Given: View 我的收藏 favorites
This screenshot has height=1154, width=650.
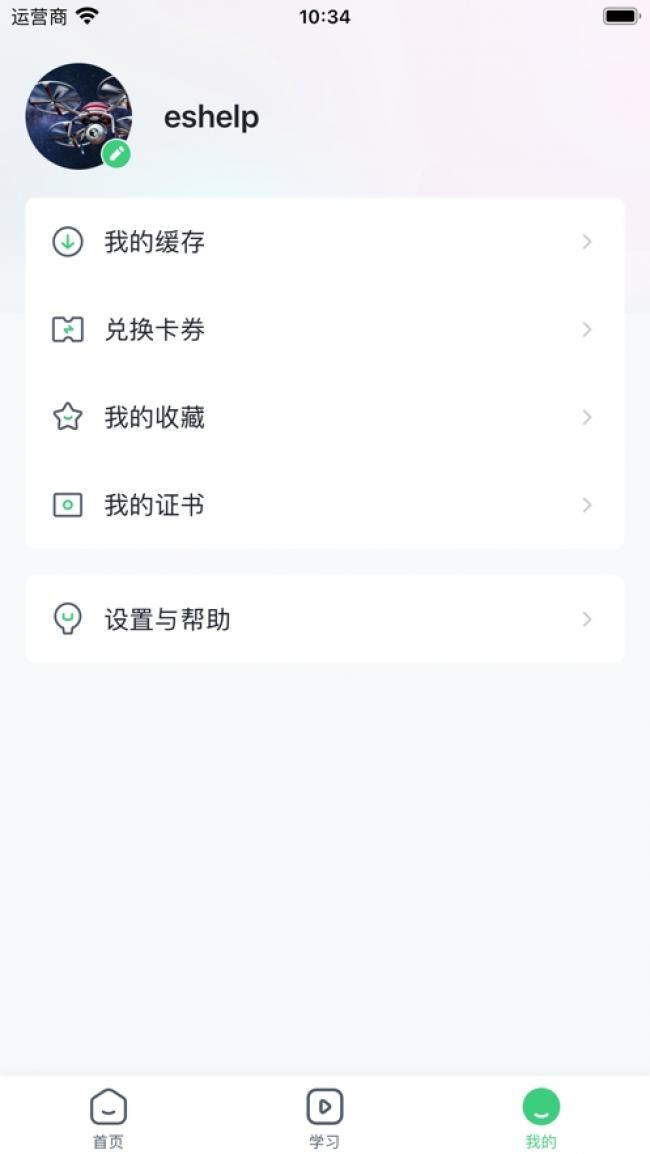Looking at the screenshot, I should click(x=325, y=417).
